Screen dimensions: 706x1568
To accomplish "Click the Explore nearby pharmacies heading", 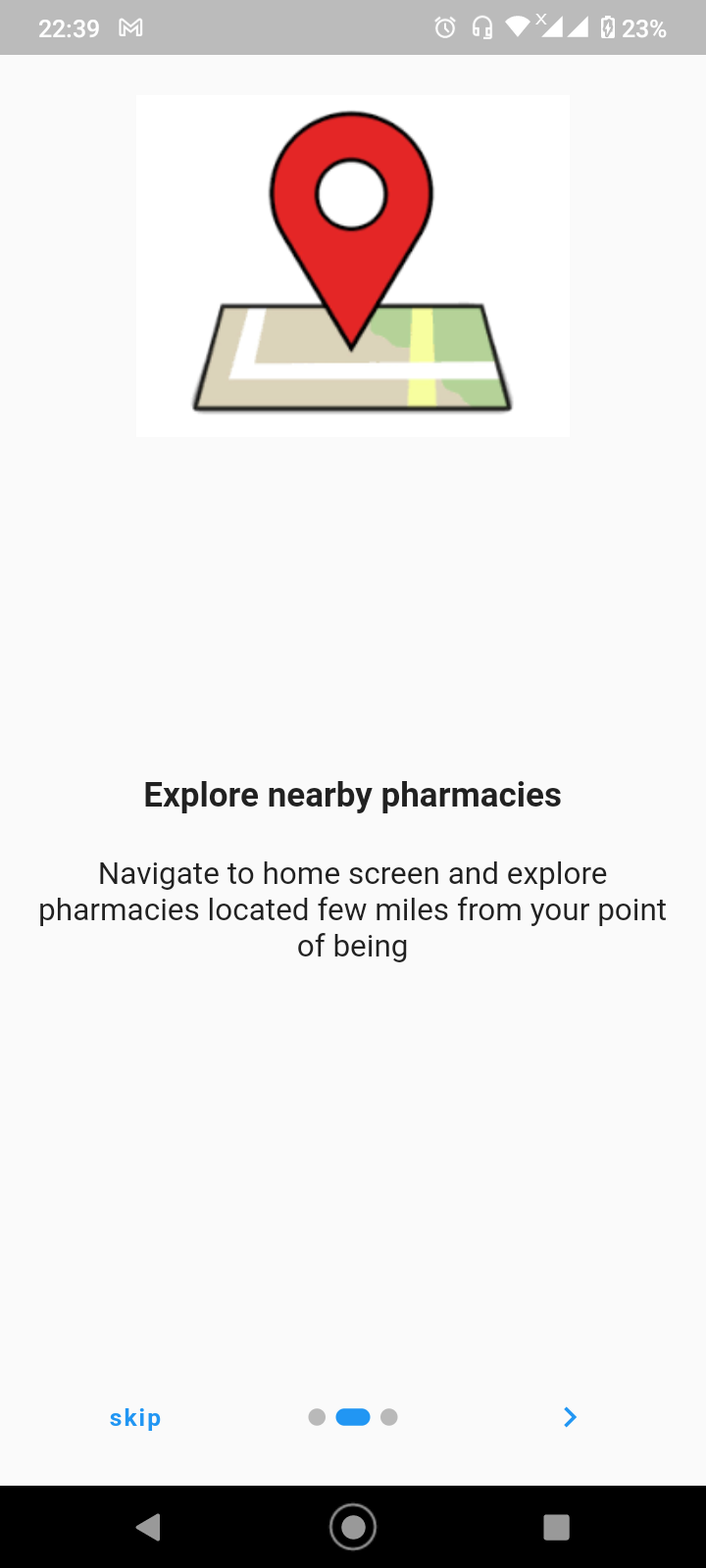I will coord(352,794).
